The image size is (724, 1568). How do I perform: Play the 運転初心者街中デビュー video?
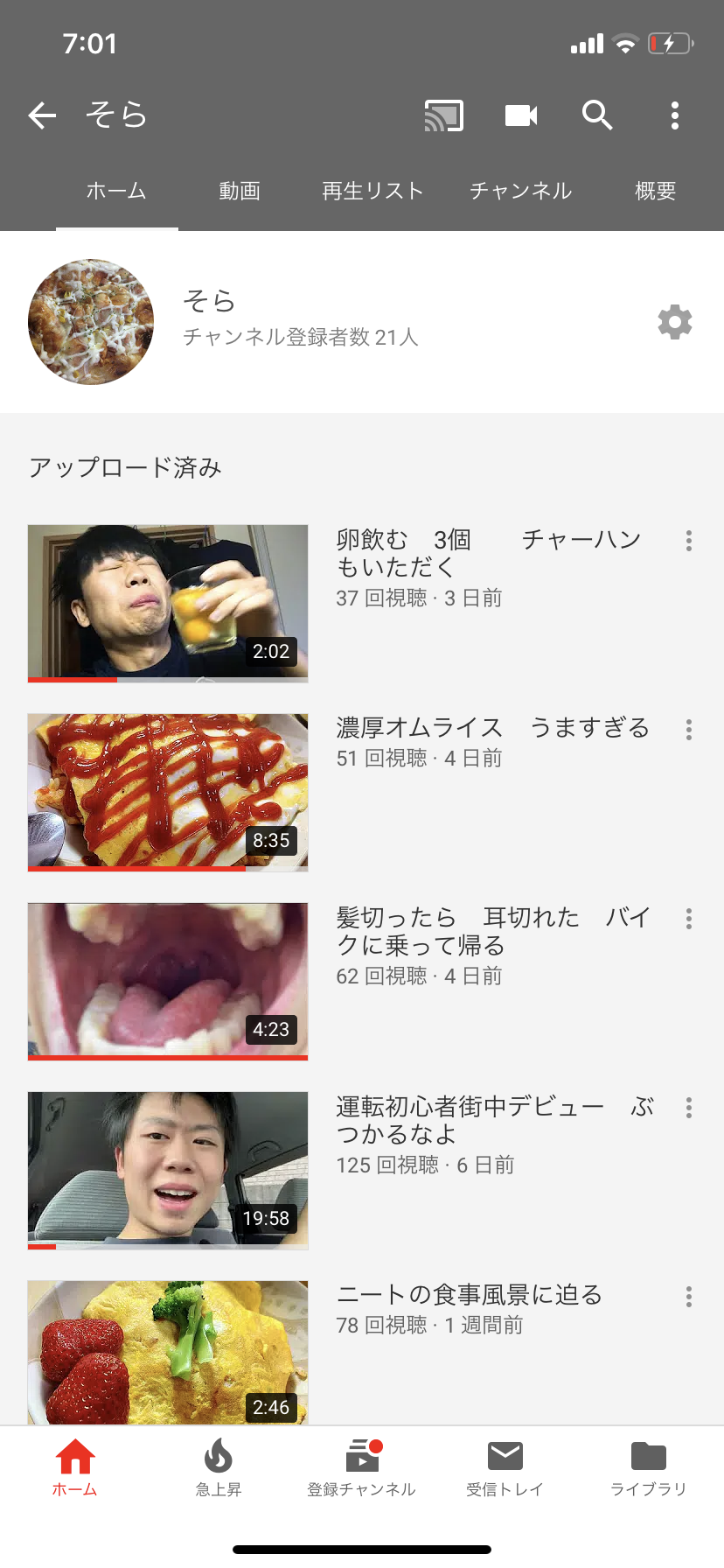(x=168, y=1170)
